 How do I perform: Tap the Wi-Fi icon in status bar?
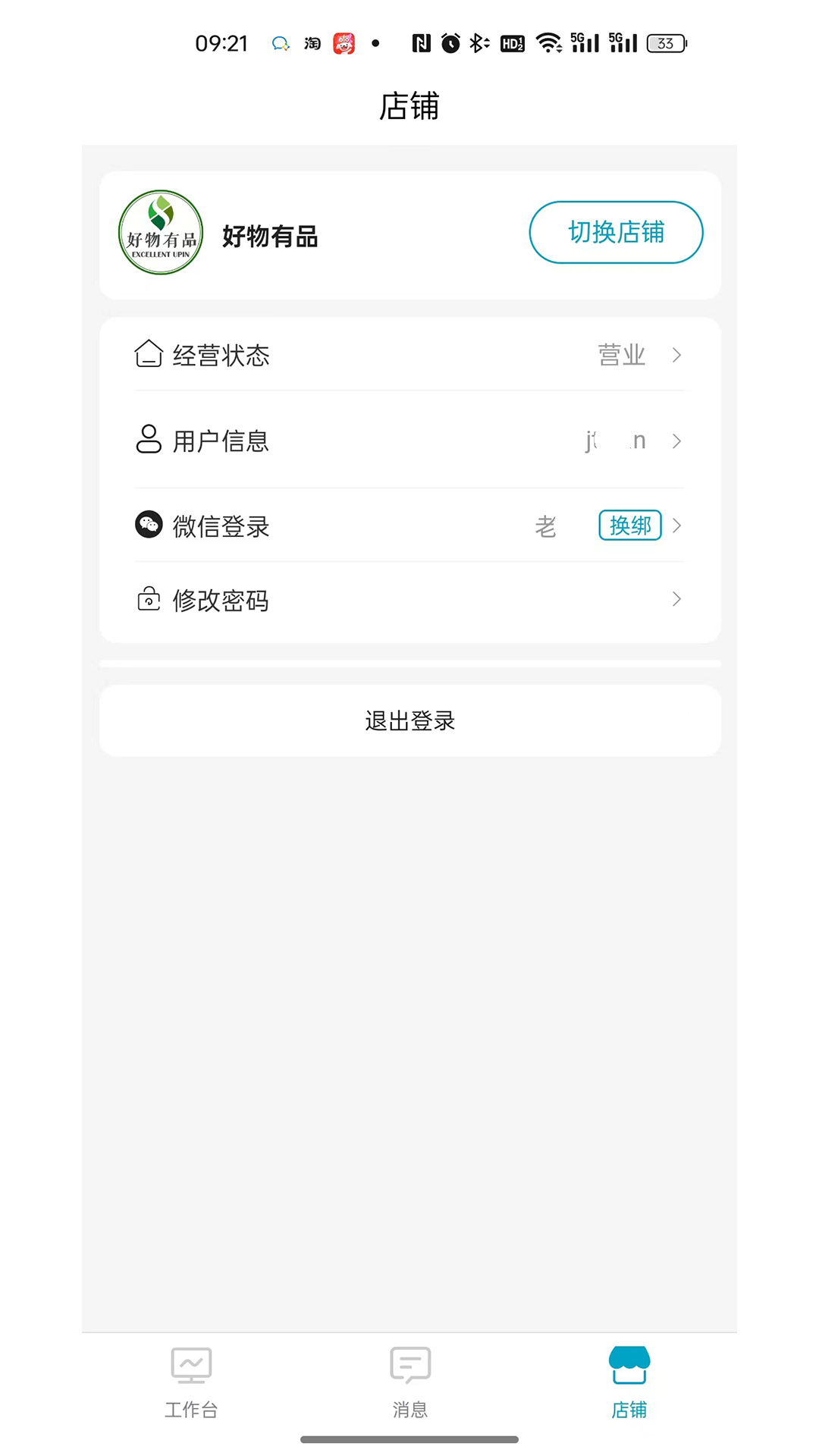548,42
